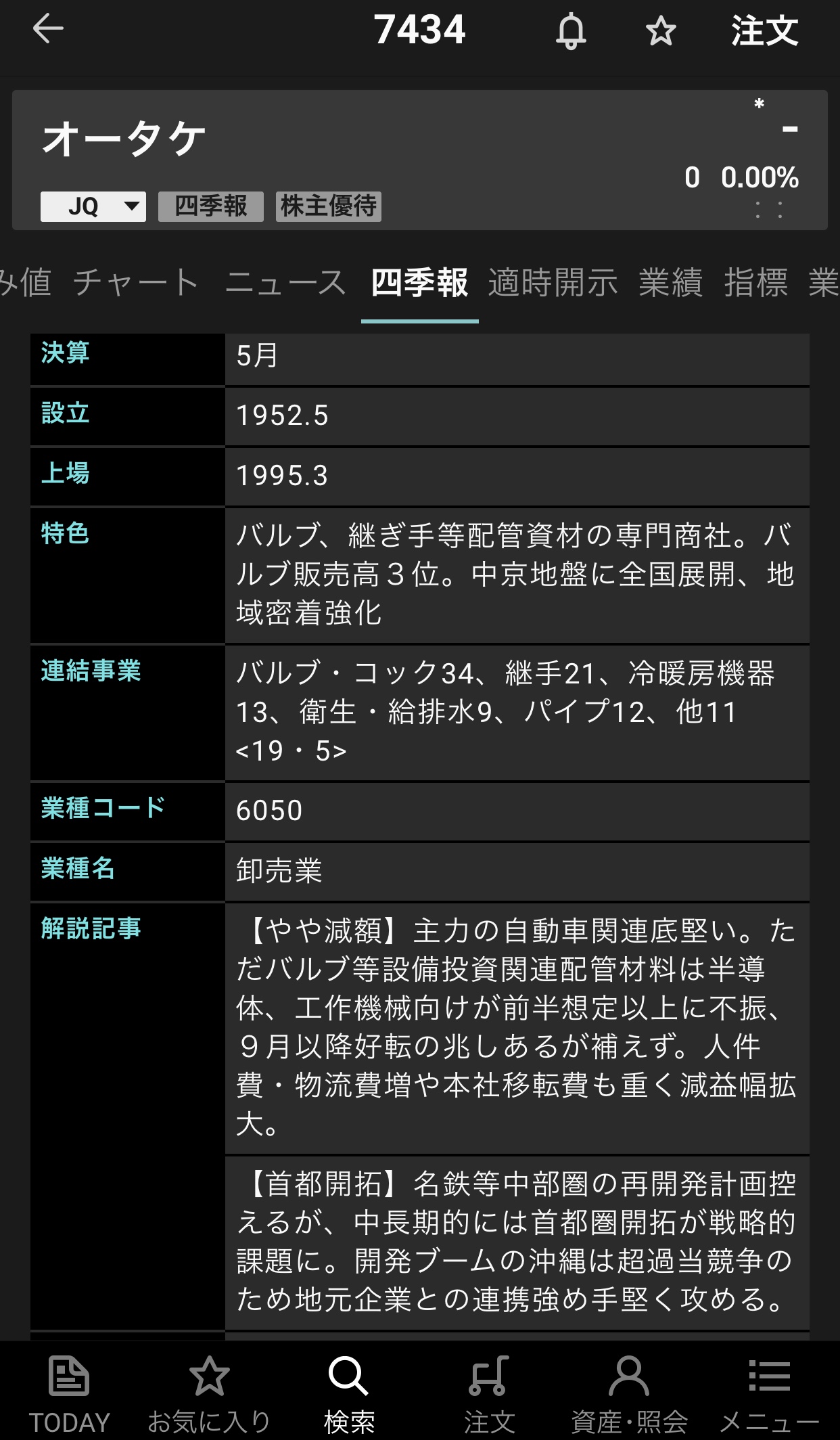This screenshot has height=1440, width=840.
Task: Open 検索 in the bottom navigation
Action: [x=349, y=1394]
